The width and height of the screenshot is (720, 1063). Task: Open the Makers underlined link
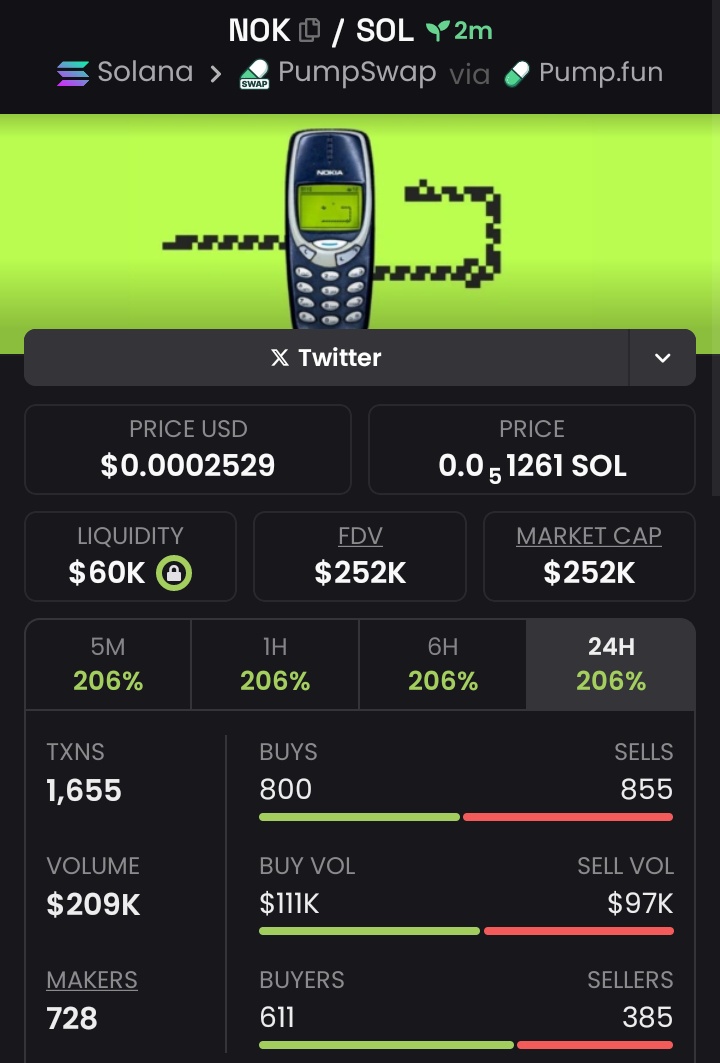tap(92, 980)
